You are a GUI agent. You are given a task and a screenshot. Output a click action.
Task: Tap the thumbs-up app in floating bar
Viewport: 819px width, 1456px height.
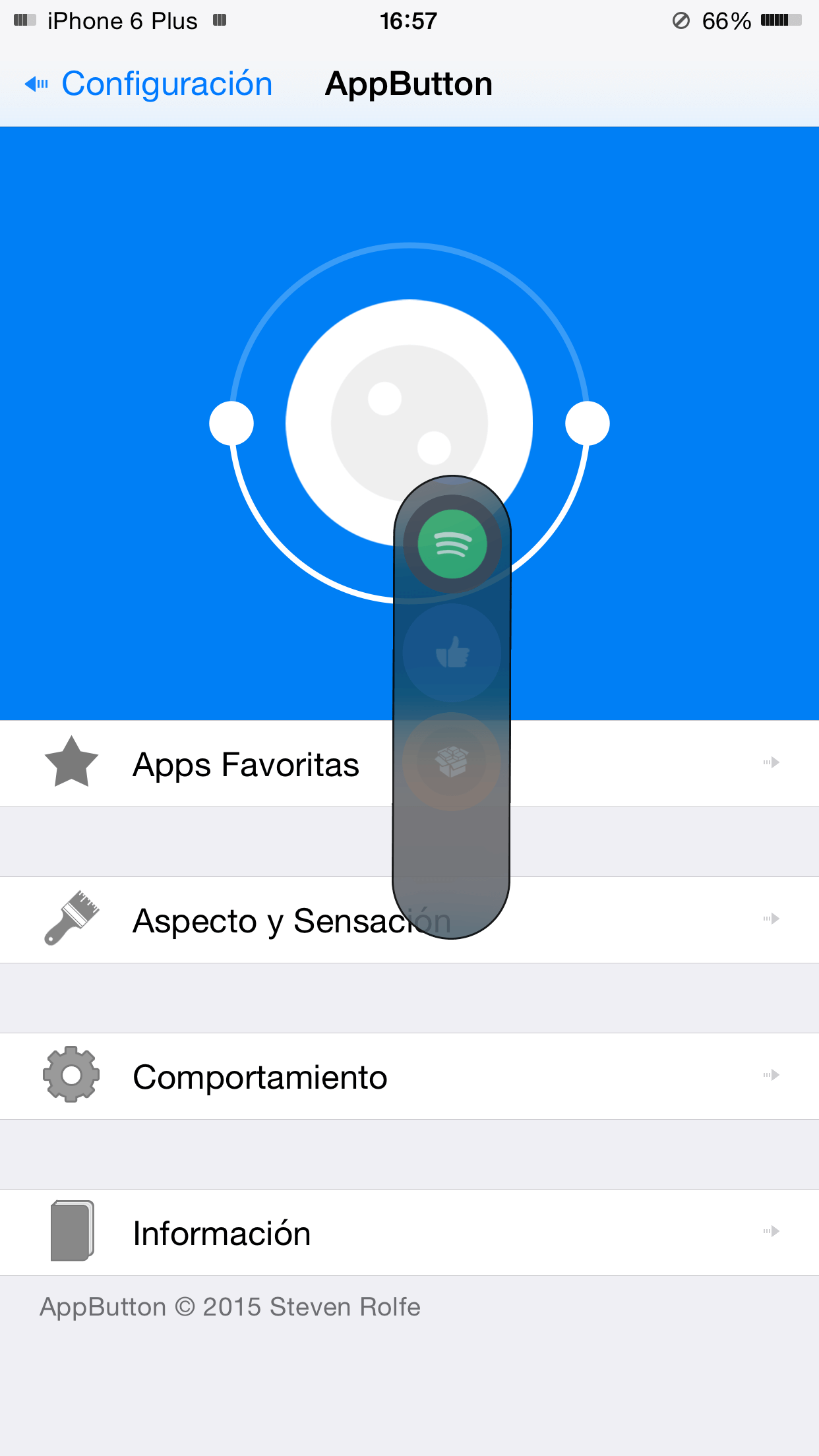point(452,653)
